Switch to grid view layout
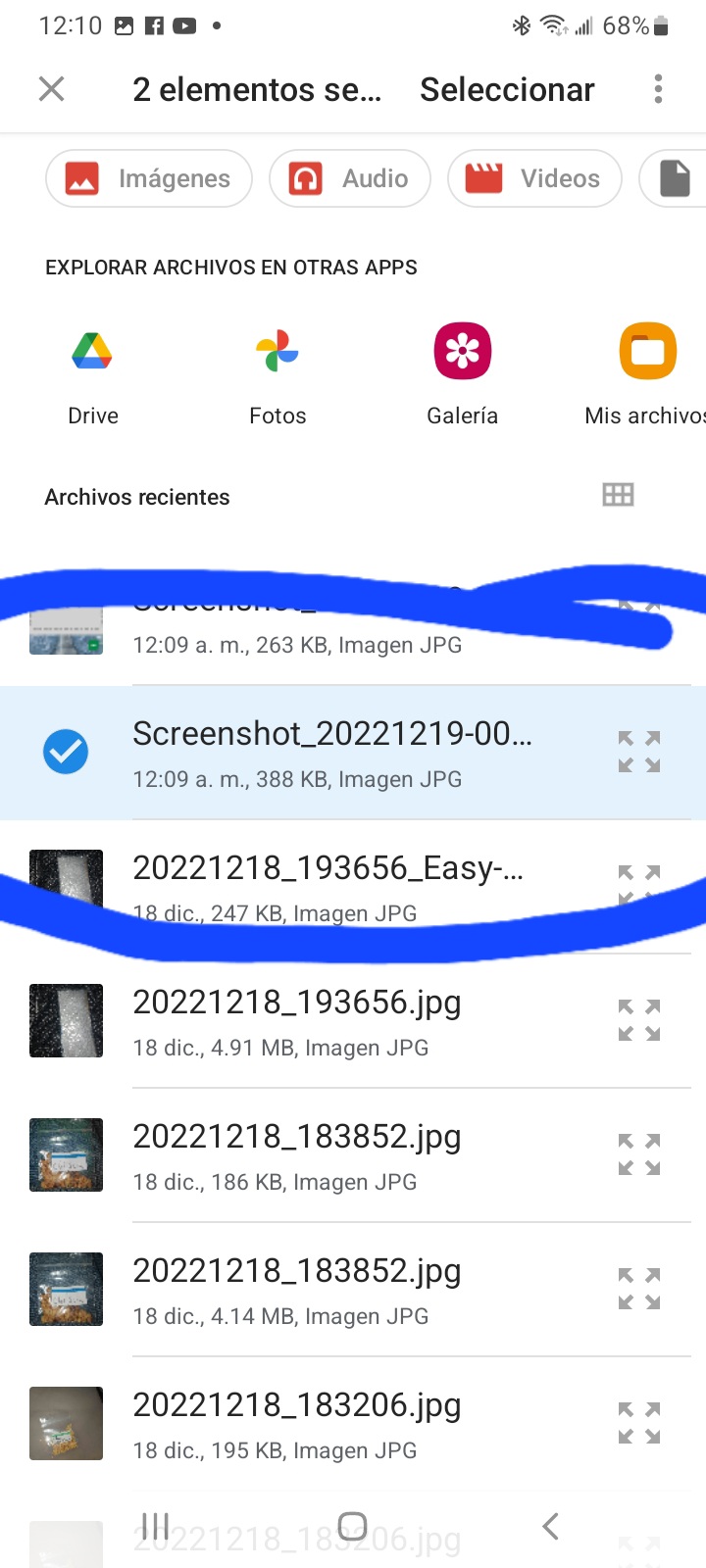Viewport: 706px width, 1568px height. click(618, 495)
